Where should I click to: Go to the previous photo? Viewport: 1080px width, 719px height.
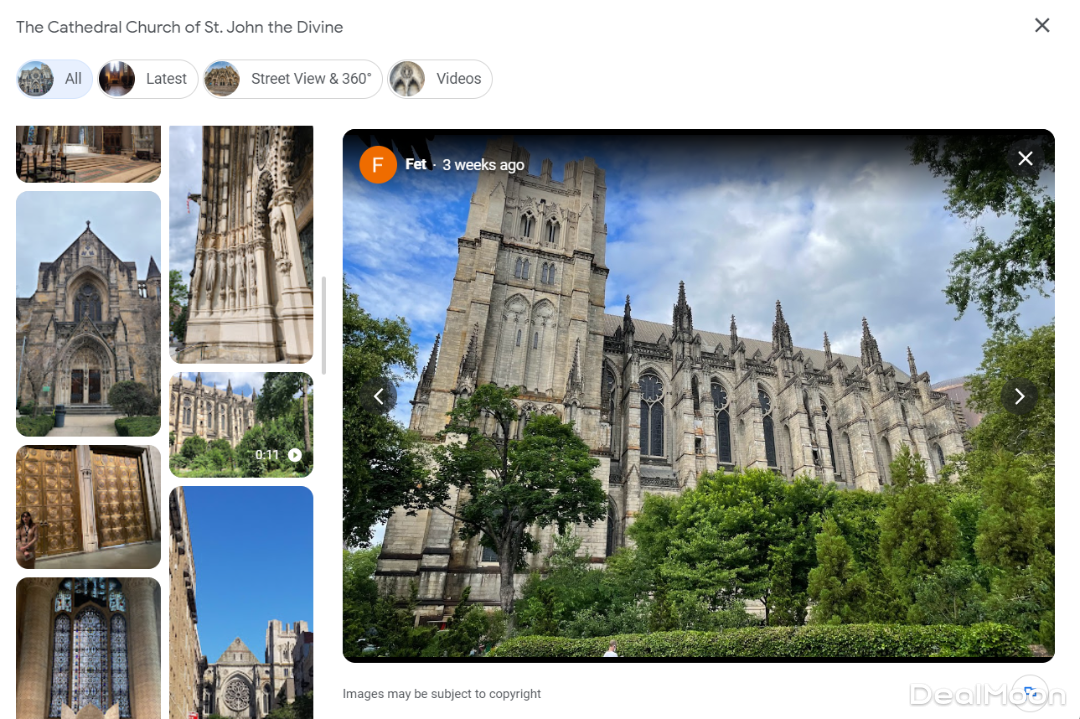(379, 397)
